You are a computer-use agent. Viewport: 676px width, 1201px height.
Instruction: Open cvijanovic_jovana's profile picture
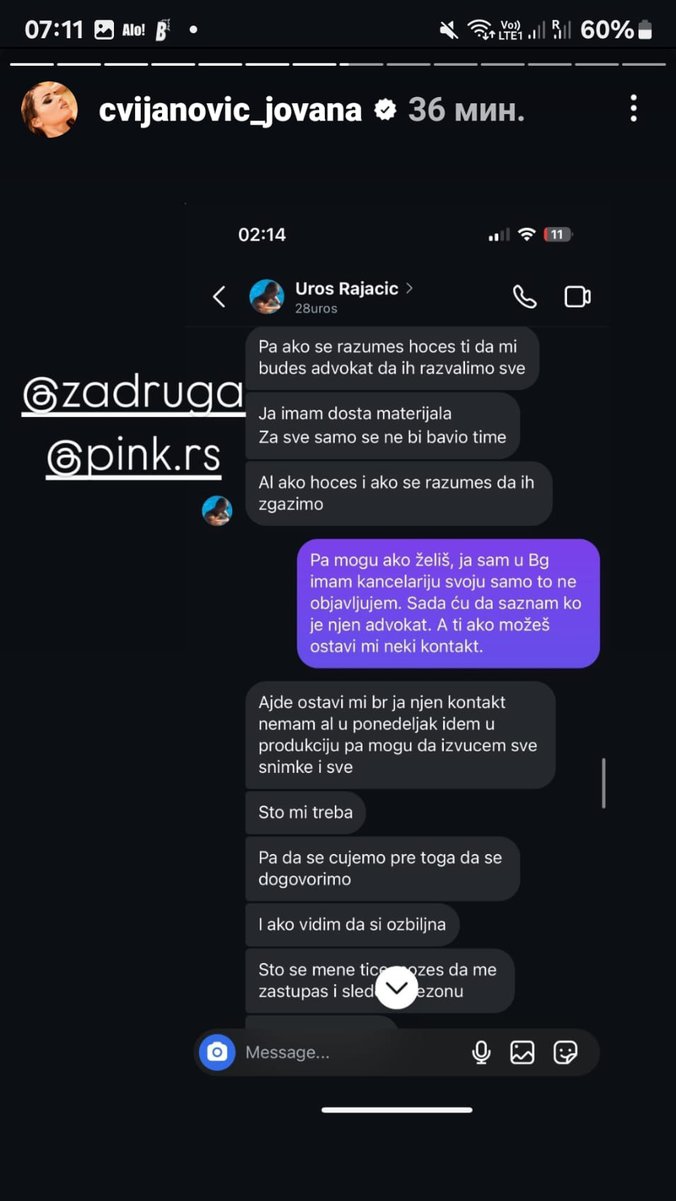[49, 109]
